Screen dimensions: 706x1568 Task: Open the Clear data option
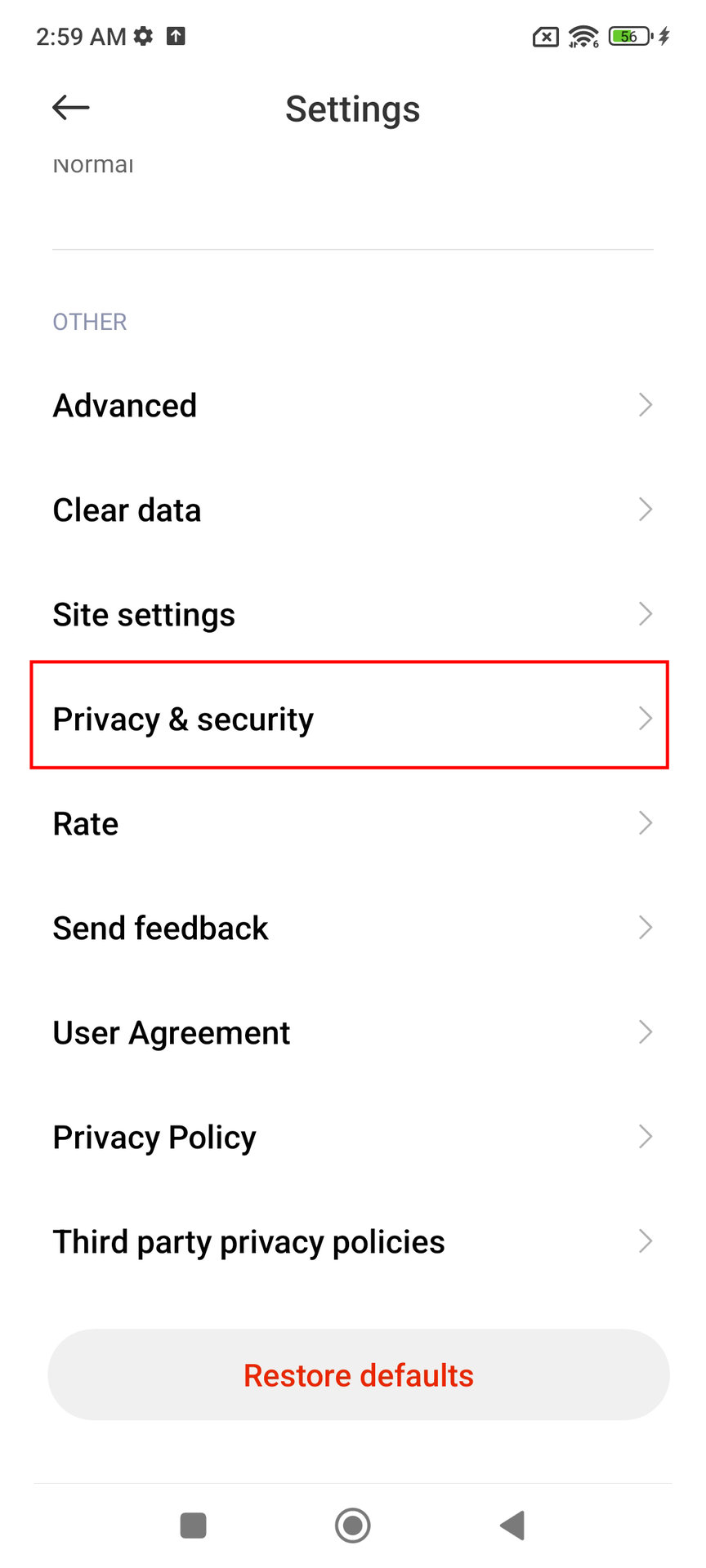[351, 510]
